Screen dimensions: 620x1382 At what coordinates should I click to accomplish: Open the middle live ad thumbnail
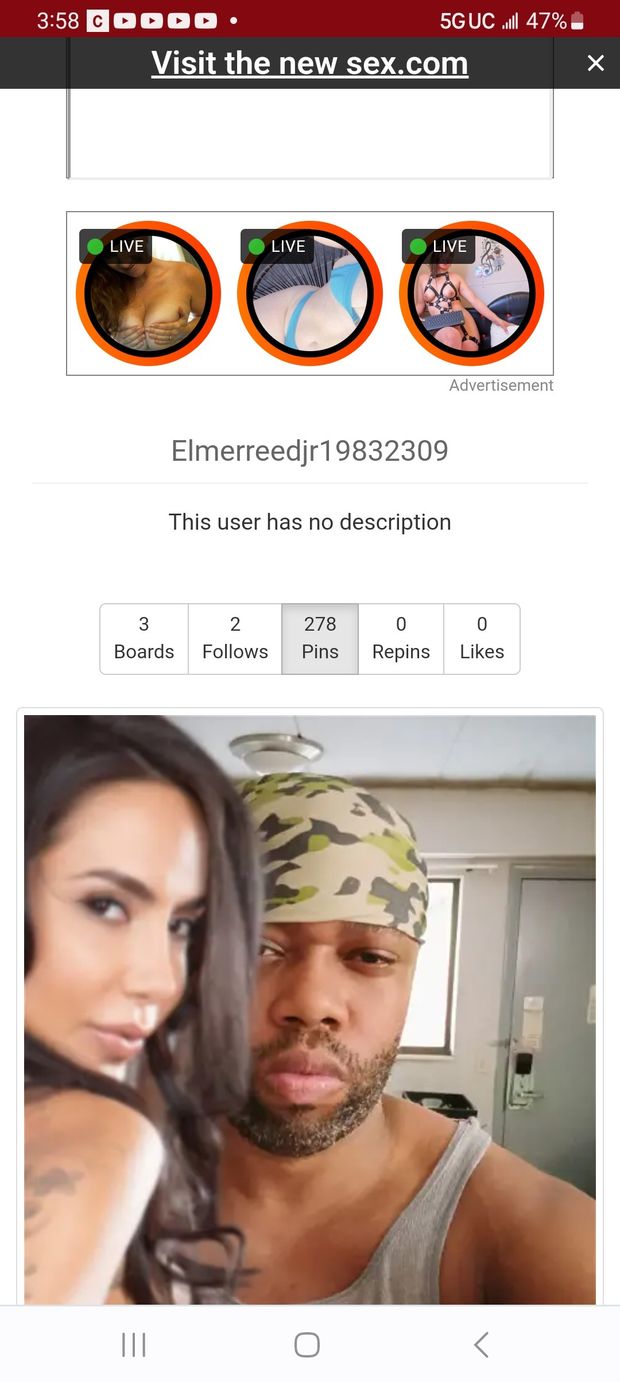coord(310,294)
